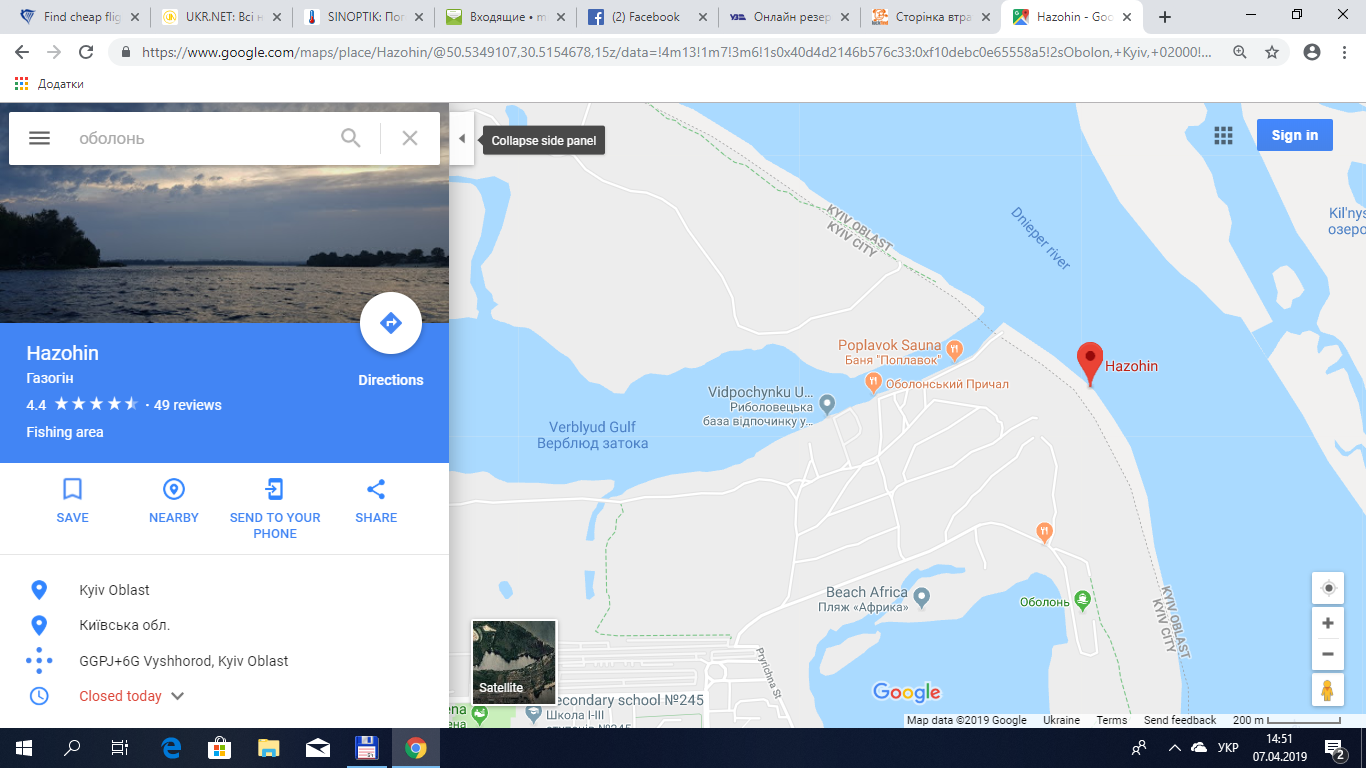Open the hamburger menu in the search box
This screenshot has height=768, width=1366.
pos(39,138)
